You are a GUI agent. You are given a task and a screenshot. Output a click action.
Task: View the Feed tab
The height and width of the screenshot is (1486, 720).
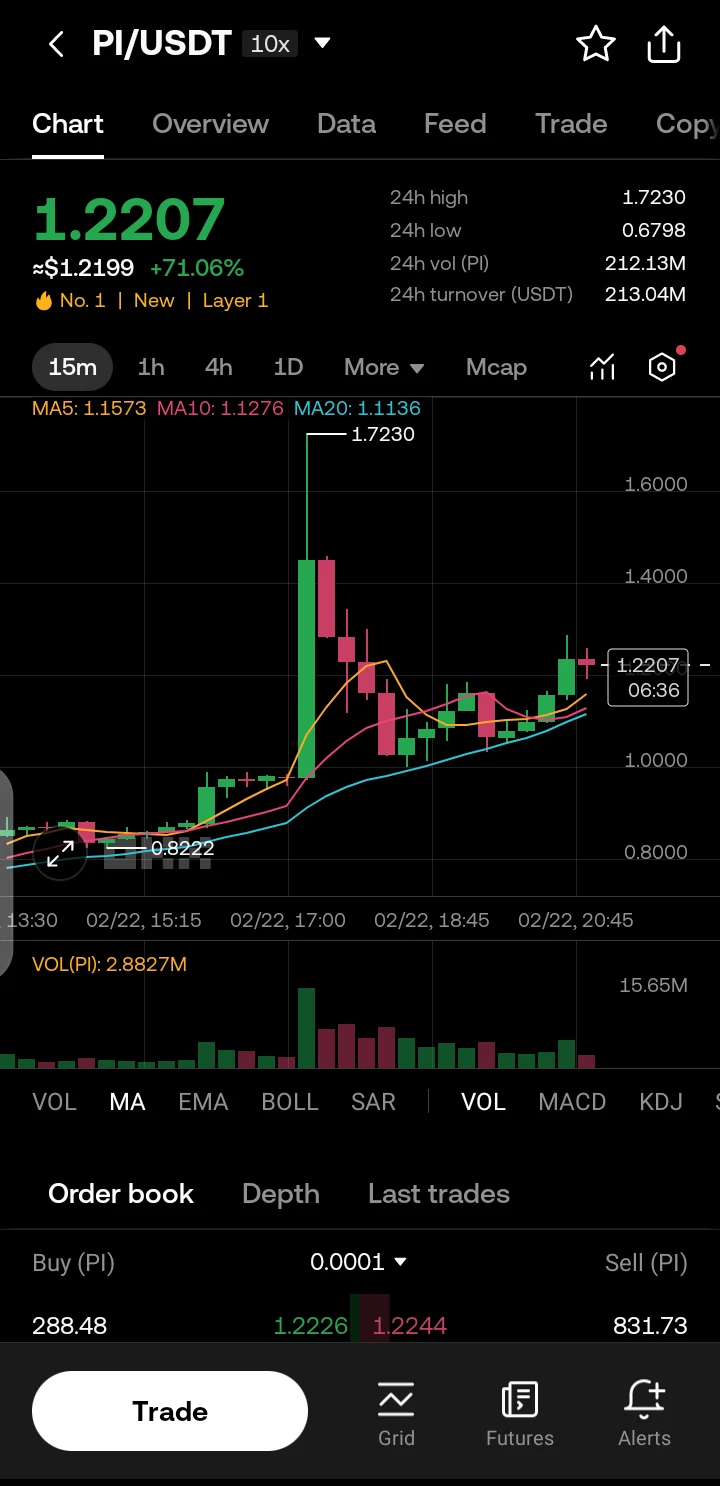pos(455,124)
